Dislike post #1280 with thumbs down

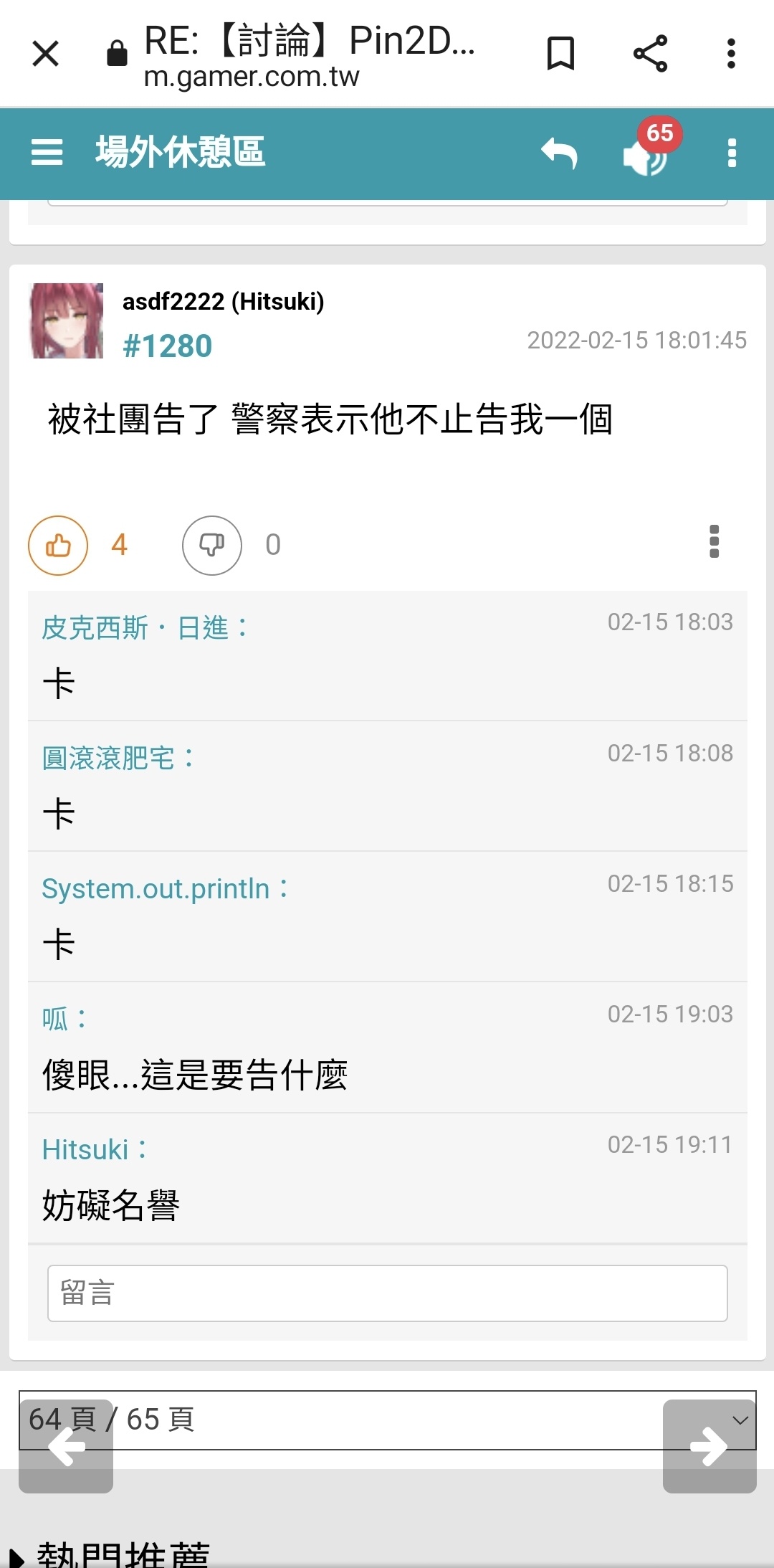point(212,545)
